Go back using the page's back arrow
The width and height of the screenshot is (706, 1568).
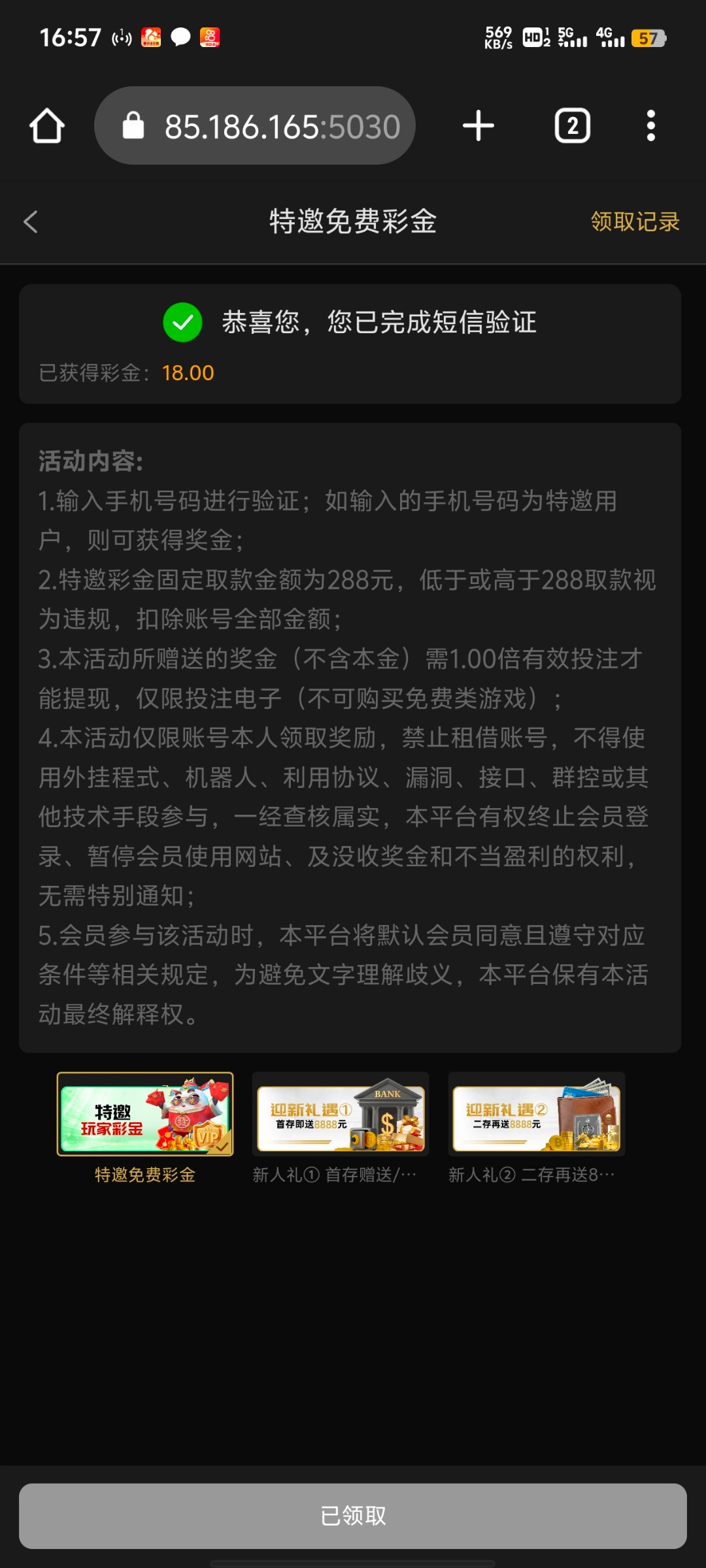point(31,222)
